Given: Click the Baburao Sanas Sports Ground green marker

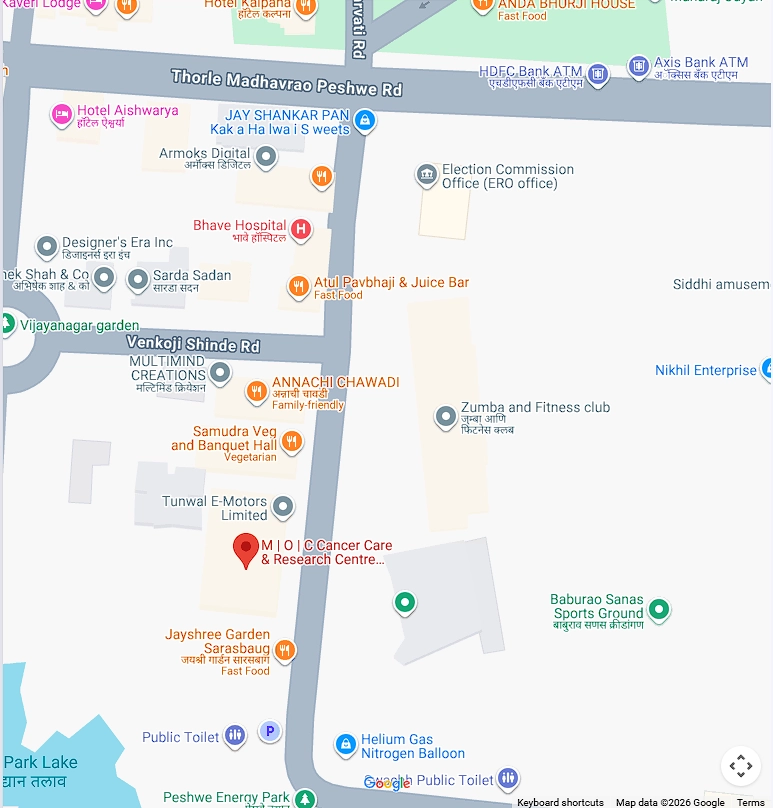Looking at the screenshot, I should click(x=659, y=608).
